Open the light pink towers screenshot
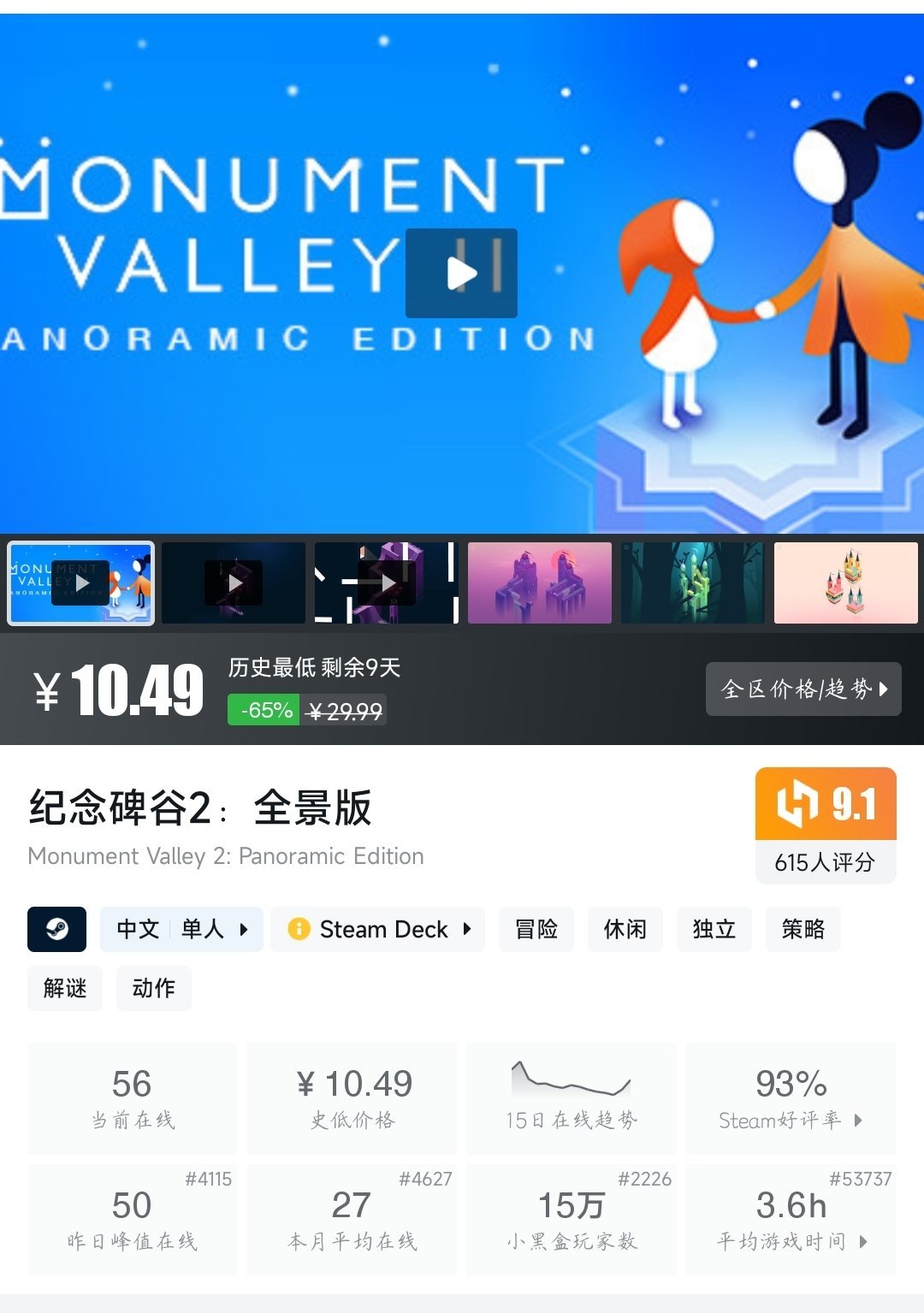The image size is (924, 1313). [845, 583]
